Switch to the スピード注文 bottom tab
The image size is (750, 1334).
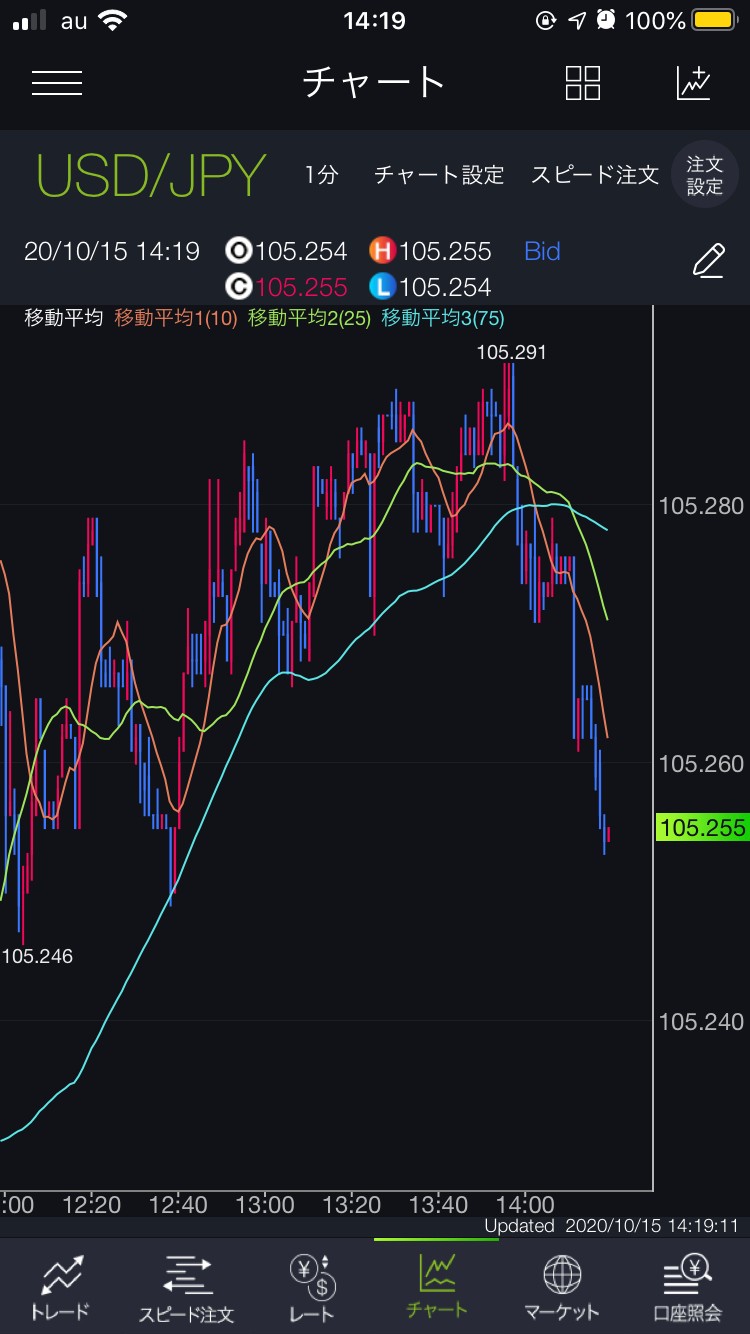click(186, 1289)
